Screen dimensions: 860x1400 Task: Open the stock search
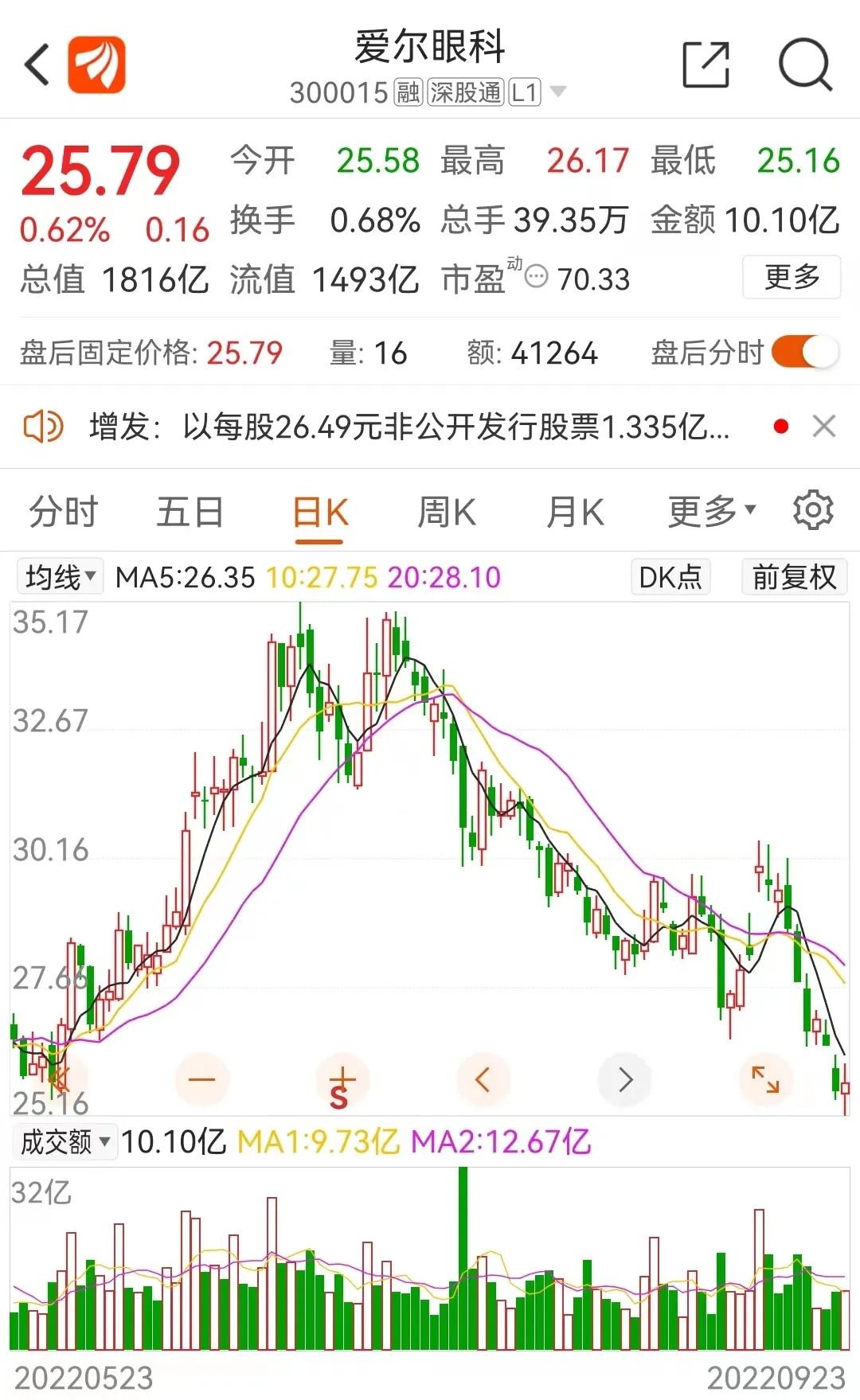[804, 64]
